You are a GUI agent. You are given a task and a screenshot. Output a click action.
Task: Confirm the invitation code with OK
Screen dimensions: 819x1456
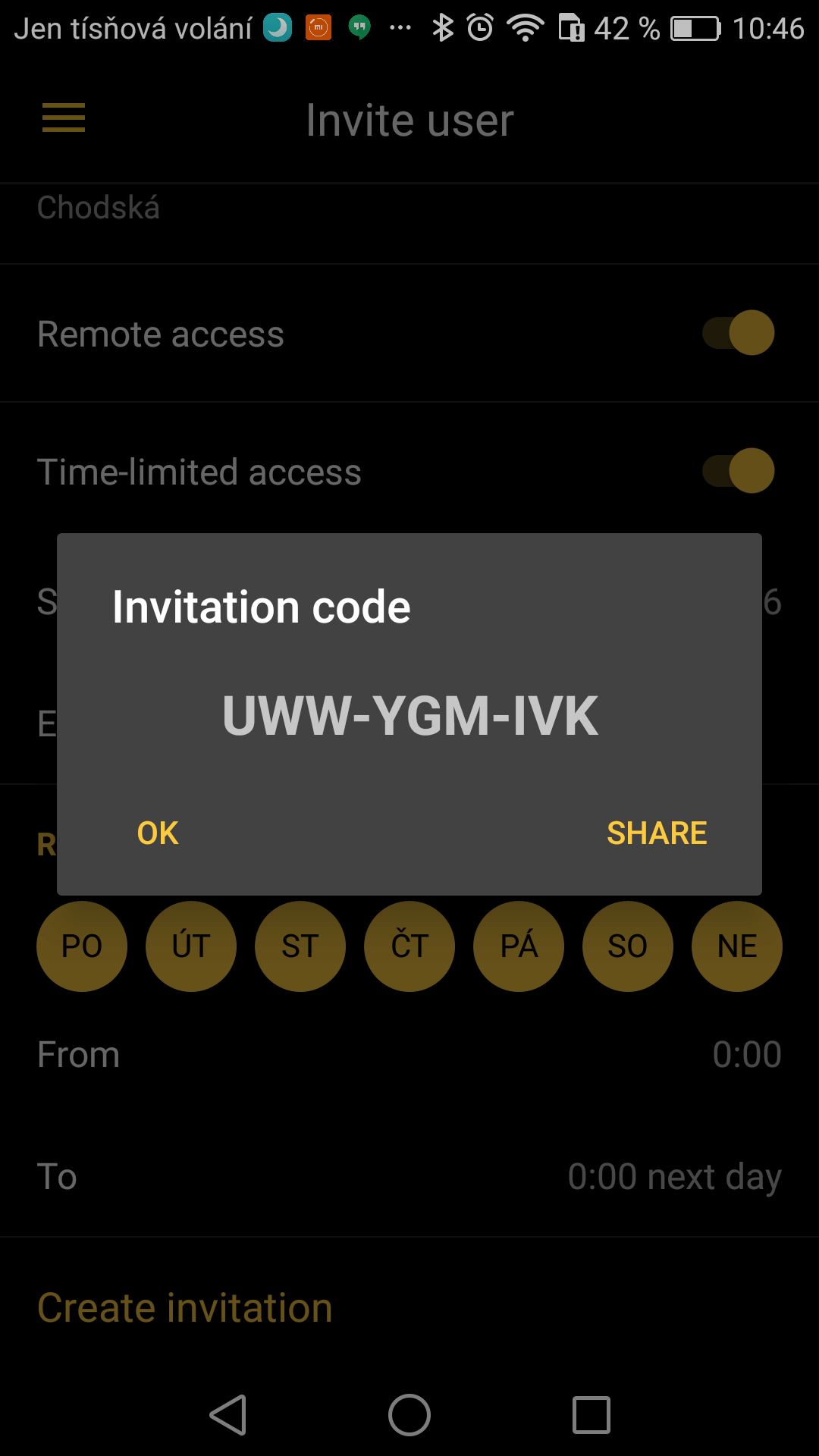(x=158, y=833)
